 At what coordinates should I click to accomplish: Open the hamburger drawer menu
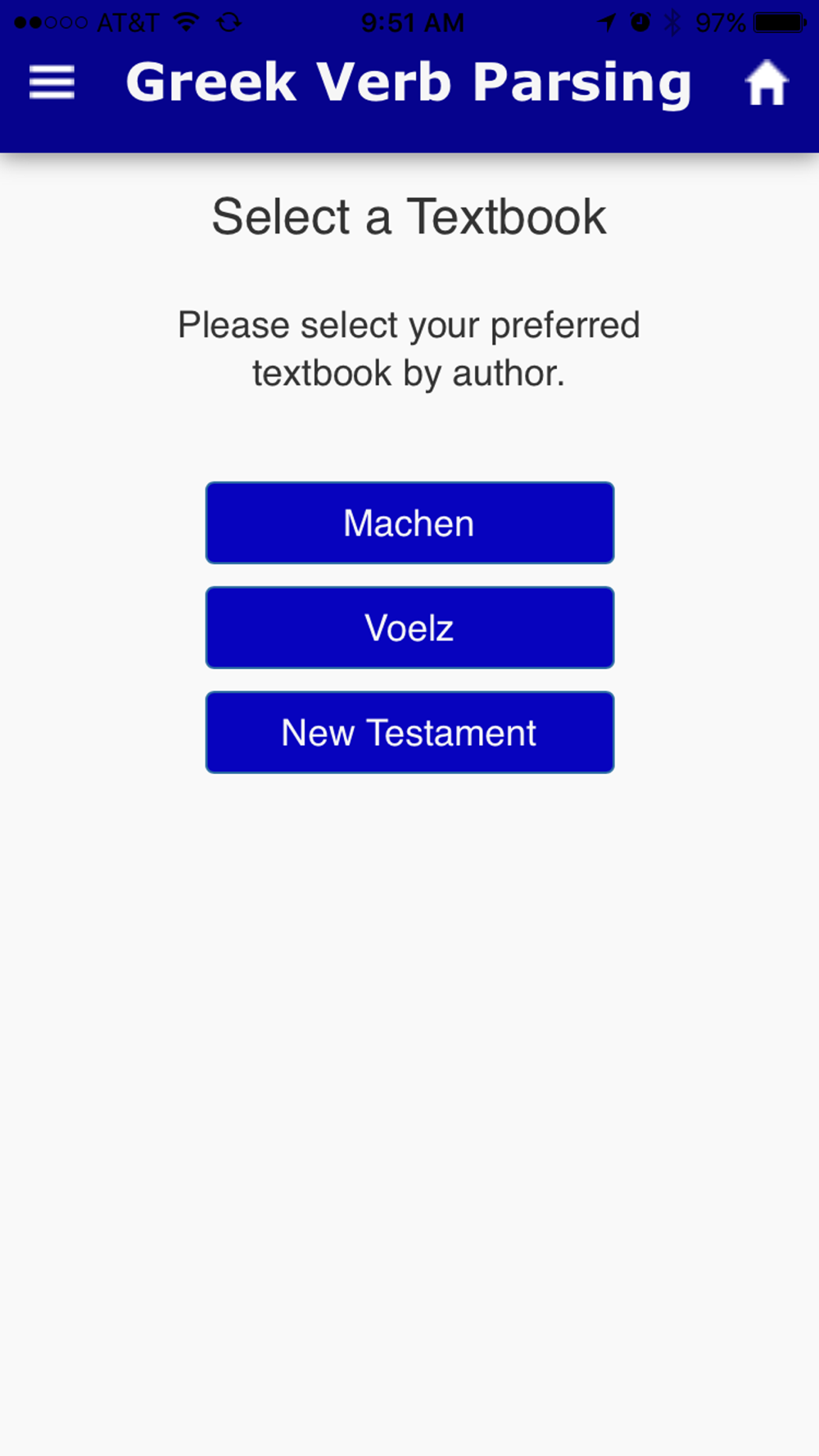(x=52, y=83)
